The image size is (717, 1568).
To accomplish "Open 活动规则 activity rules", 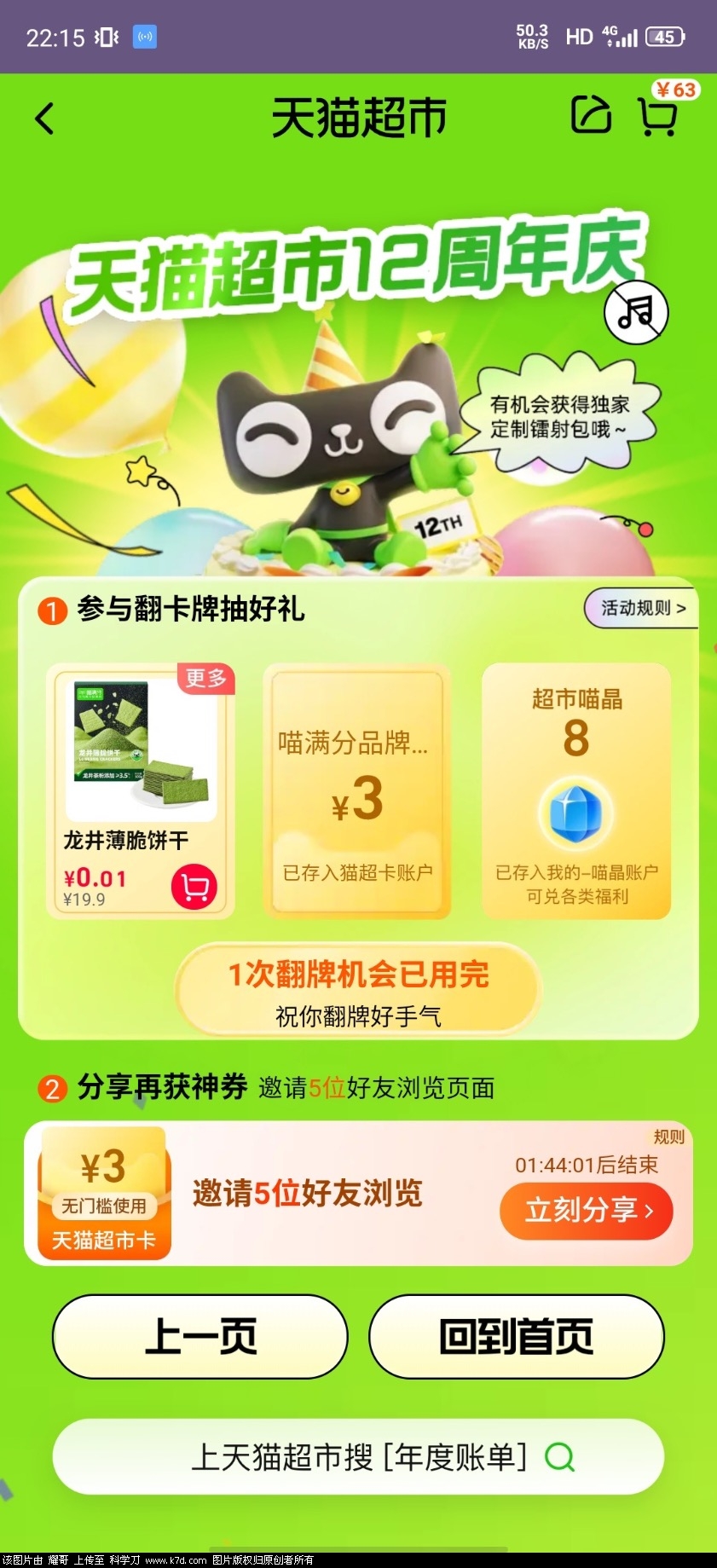I will (x=642, y=608).
